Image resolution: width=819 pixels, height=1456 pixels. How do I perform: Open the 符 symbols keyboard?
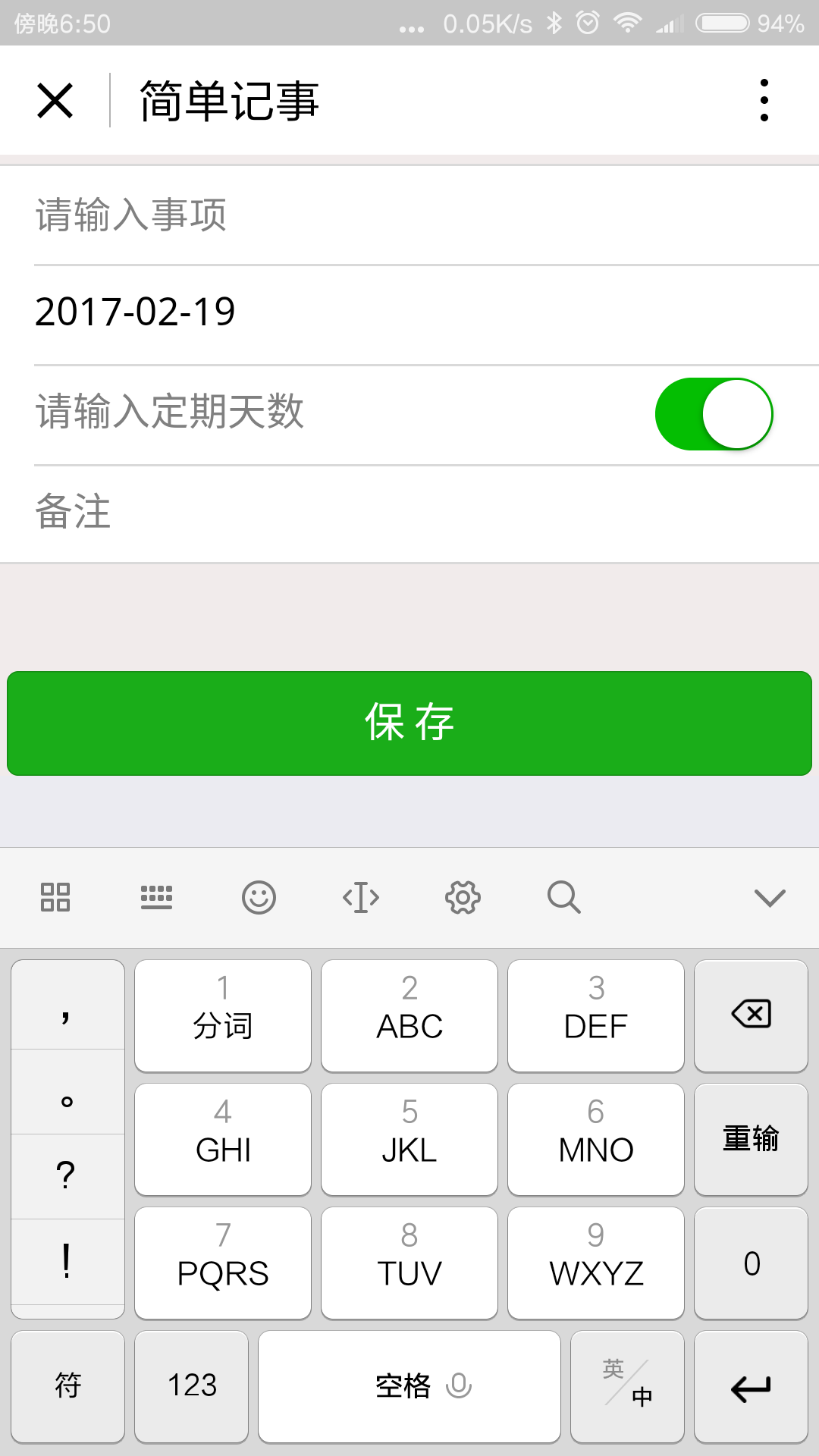click(68, 1385)
